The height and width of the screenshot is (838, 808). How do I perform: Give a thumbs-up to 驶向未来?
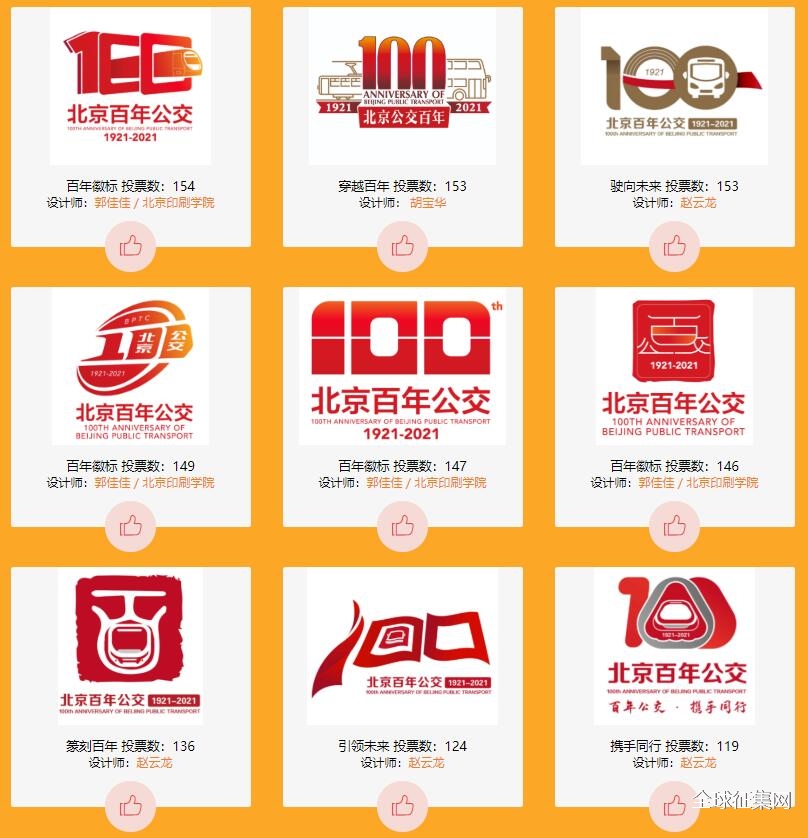(674, 246)
